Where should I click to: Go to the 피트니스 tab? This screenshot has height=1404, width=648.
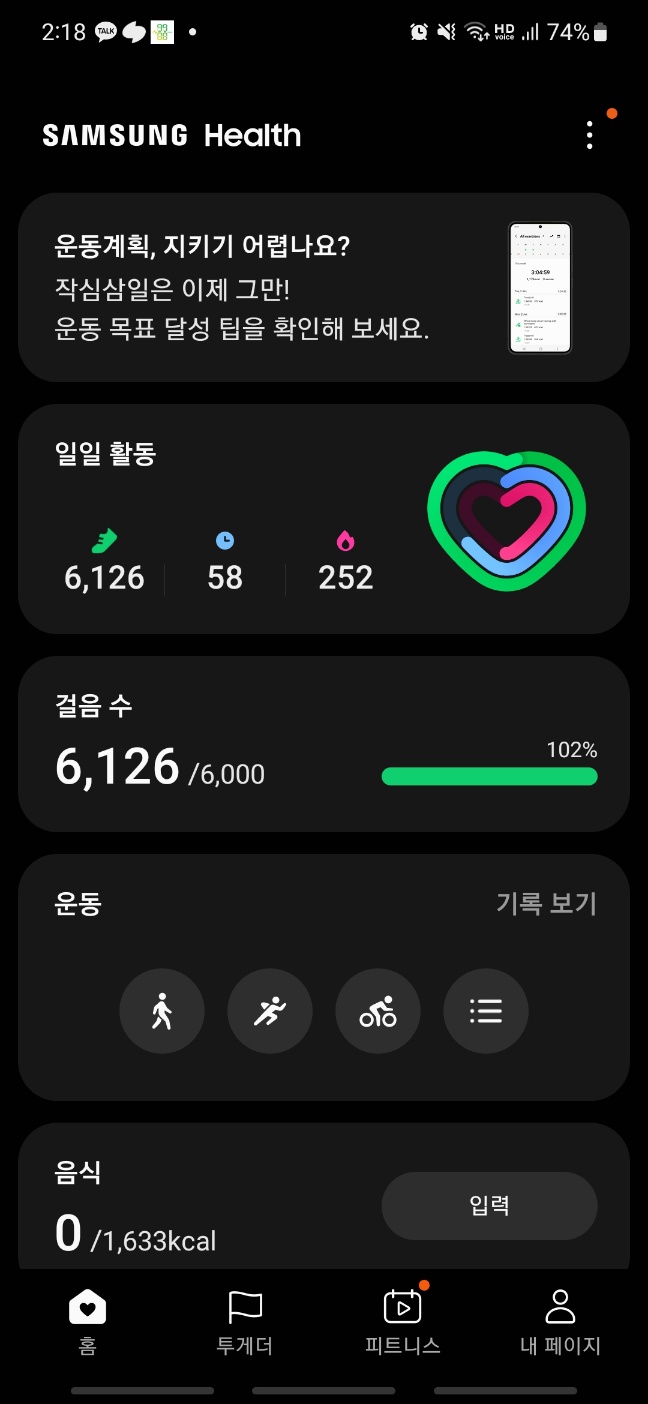tap(402, 1321)
